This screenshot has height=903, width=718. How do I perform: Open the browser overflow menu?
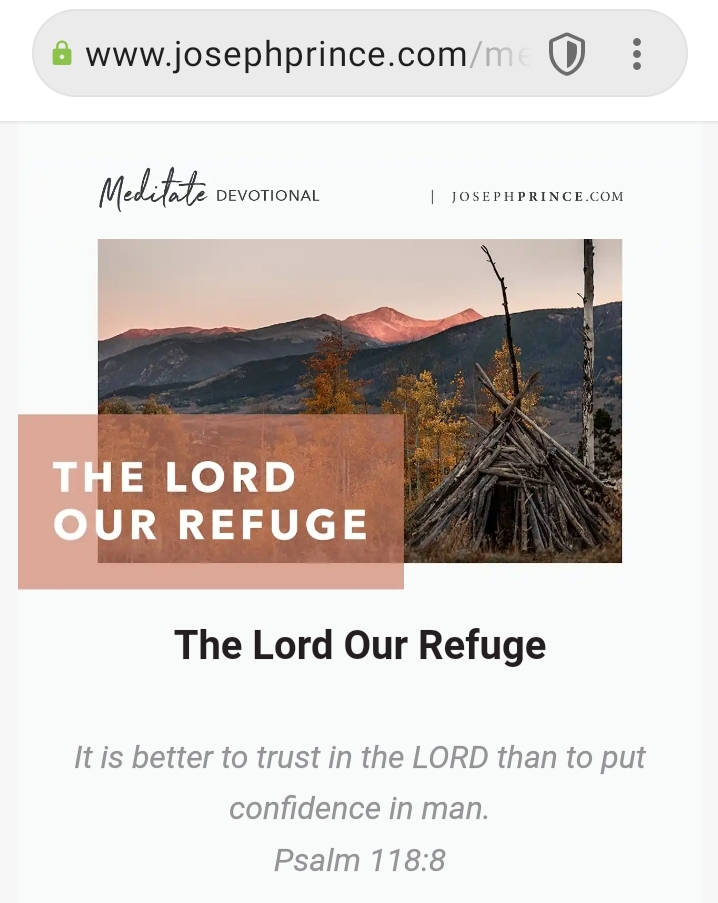pos(637,54)
